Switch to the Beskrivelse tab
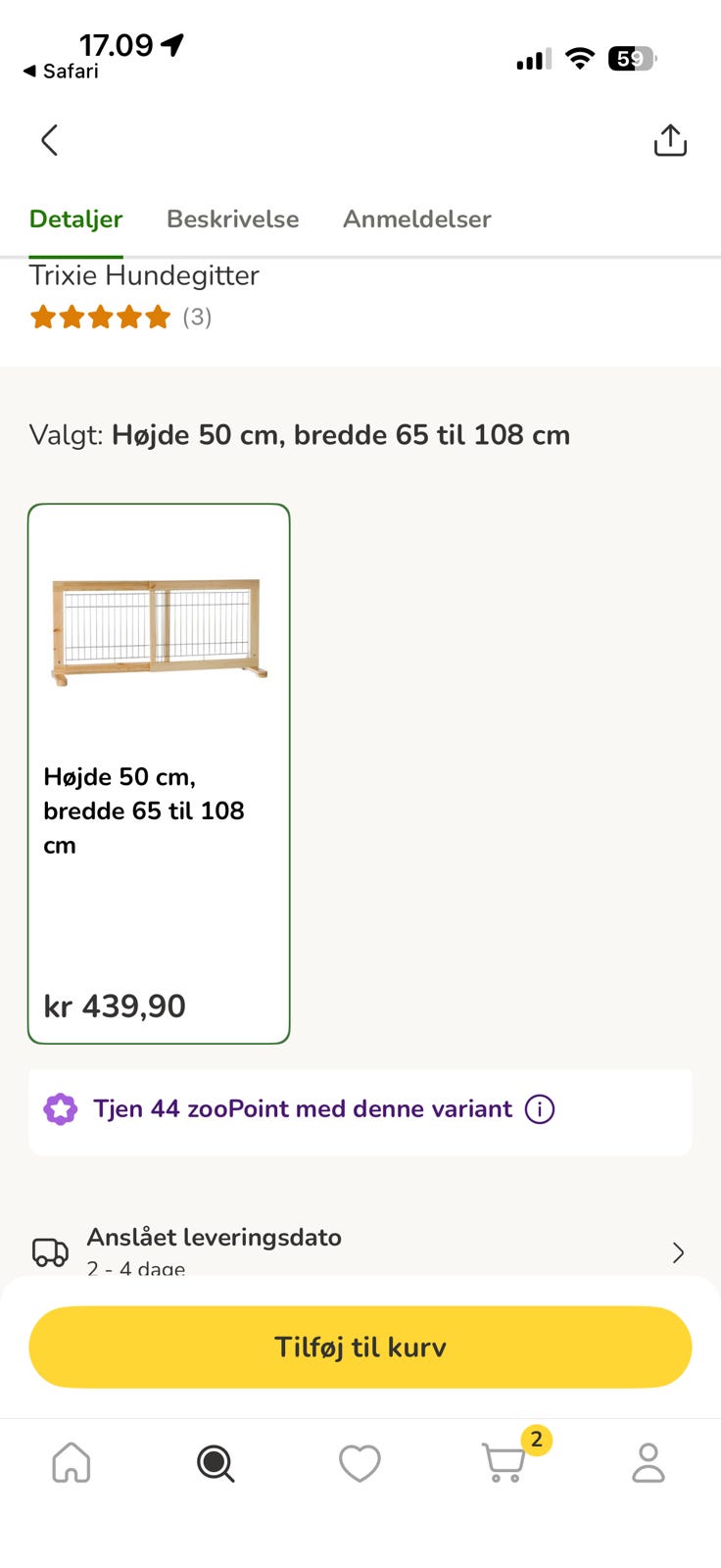 pyautogui.click(x=232, y=219)
